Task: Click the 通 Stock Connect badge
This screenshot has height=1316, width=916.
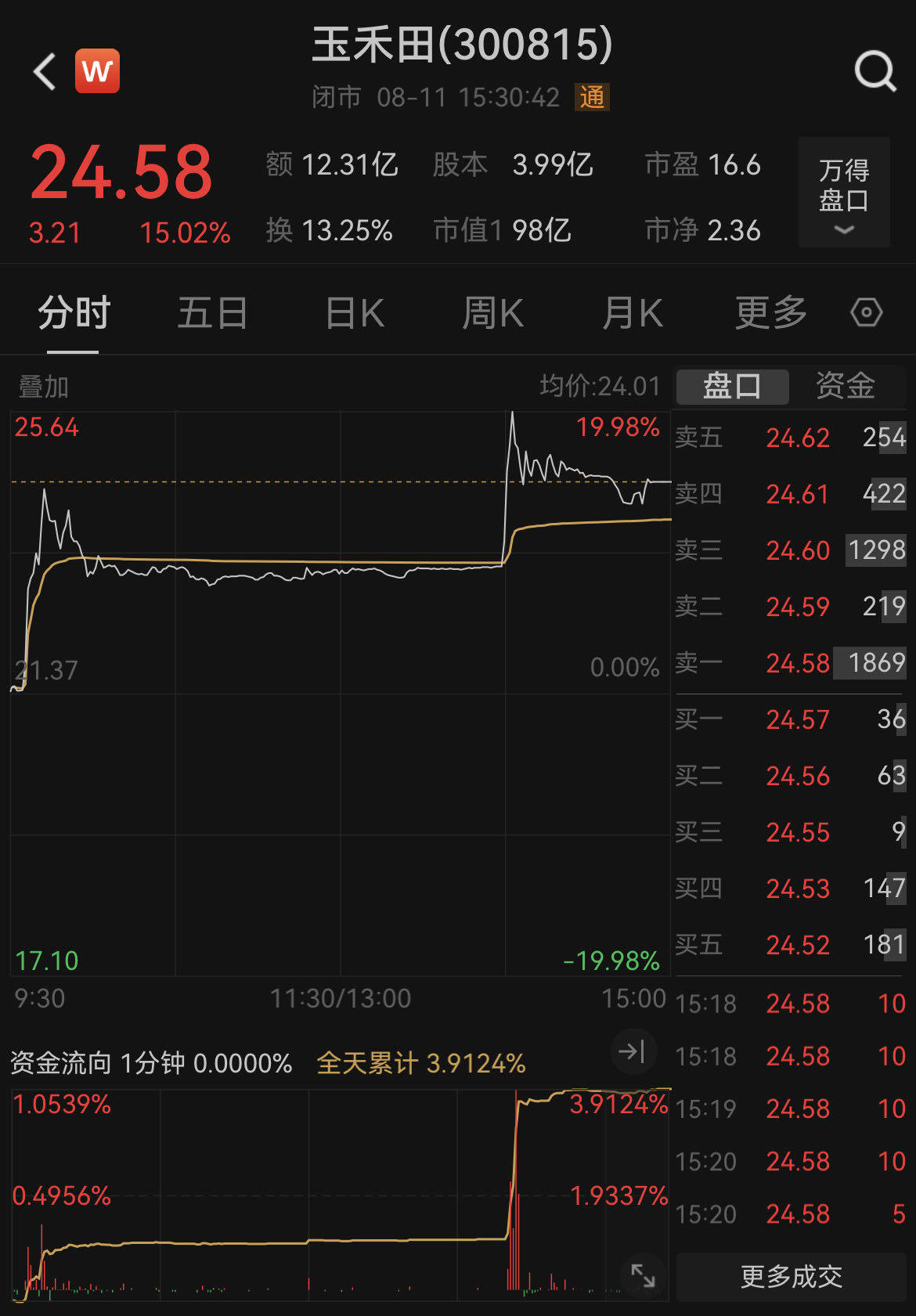Action: pyautogui.click(x=593, y=98)
